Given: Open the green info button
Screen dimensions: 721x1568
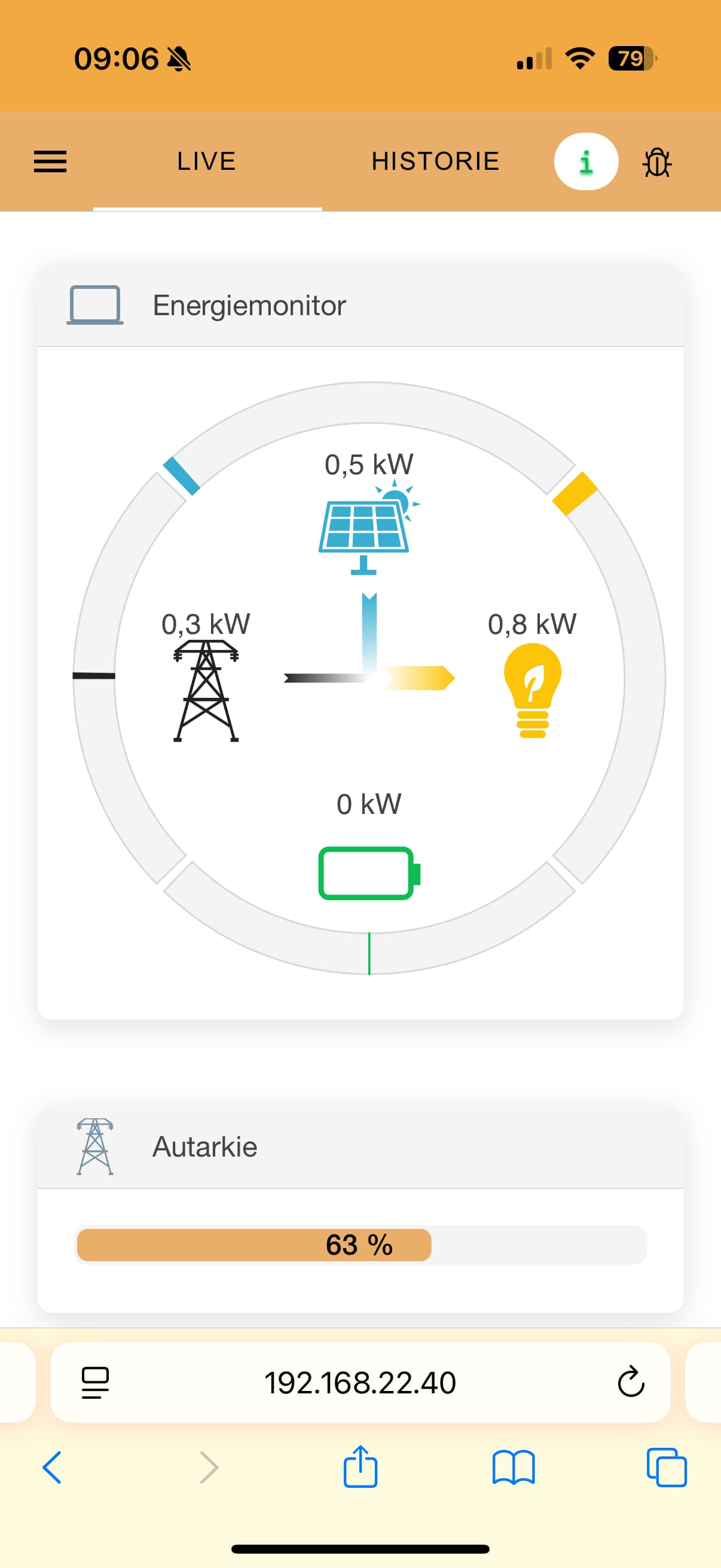Looking at the screenshot, I should click(585, 161).
